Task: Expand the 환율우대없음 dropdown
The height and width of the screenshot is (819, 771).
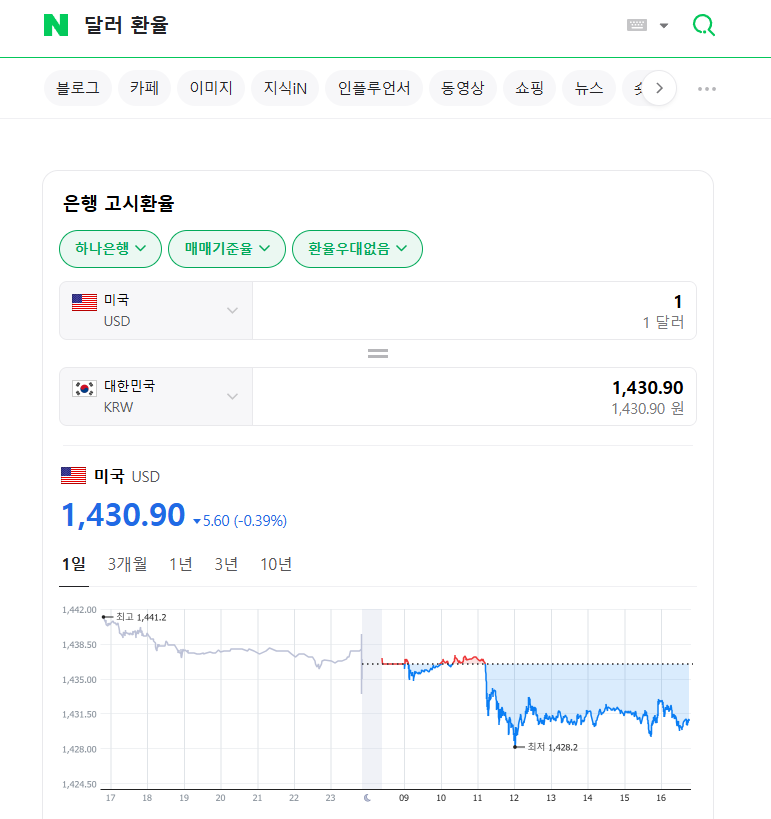Action: point(357,249)
